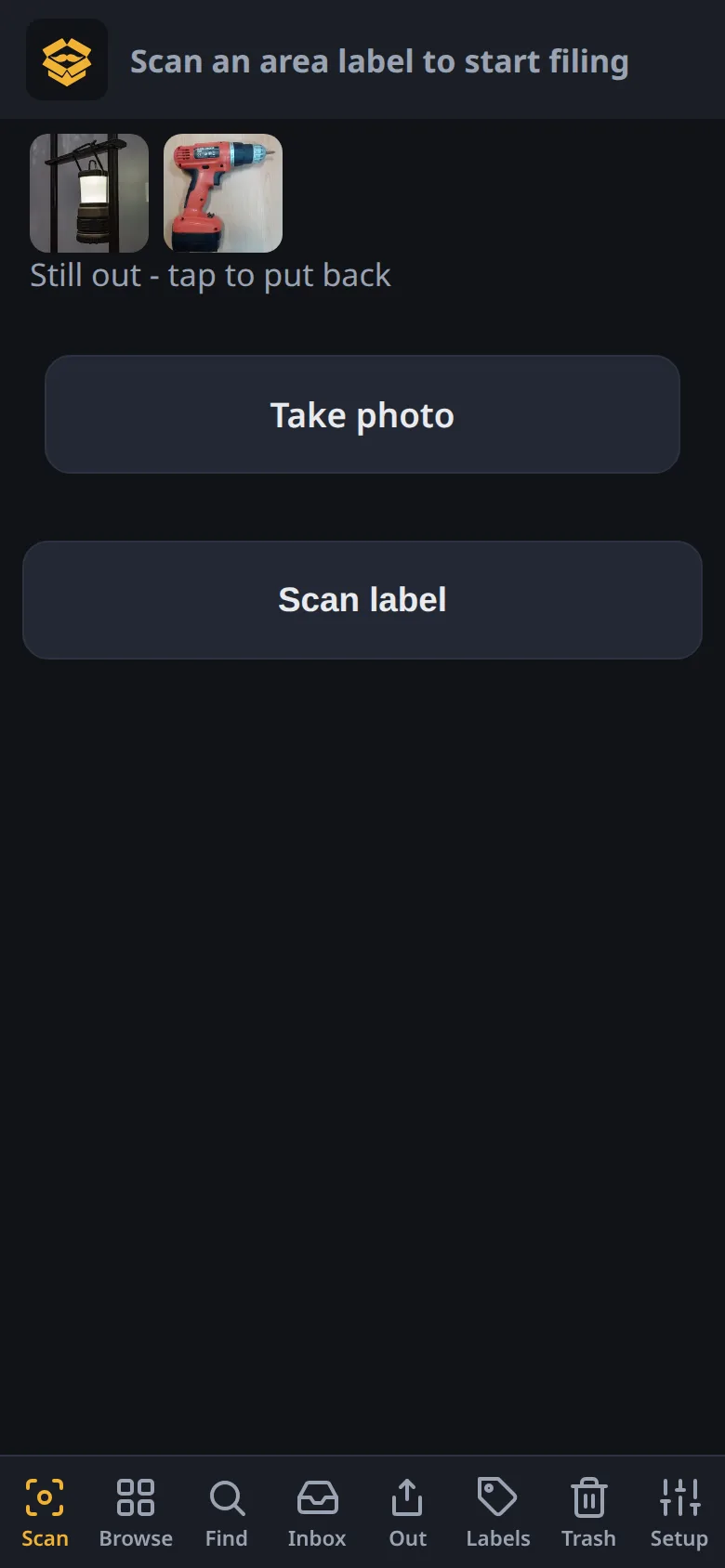Tap the lantern thumbnail to put it back
Screen dimensions: 725x1568
click(x=89, y=193)
